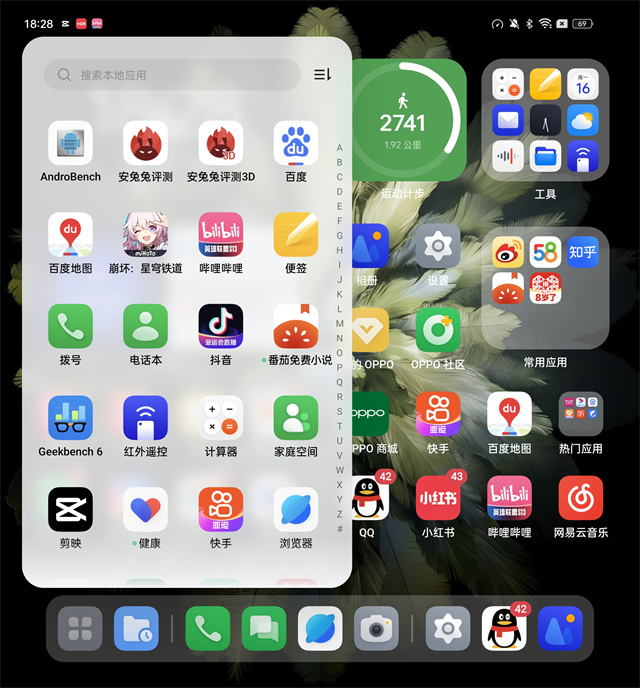Open 网易云音乐 on the home screen
The height and width of the screenshot is (688, 640).
click(x=581, y=498)
